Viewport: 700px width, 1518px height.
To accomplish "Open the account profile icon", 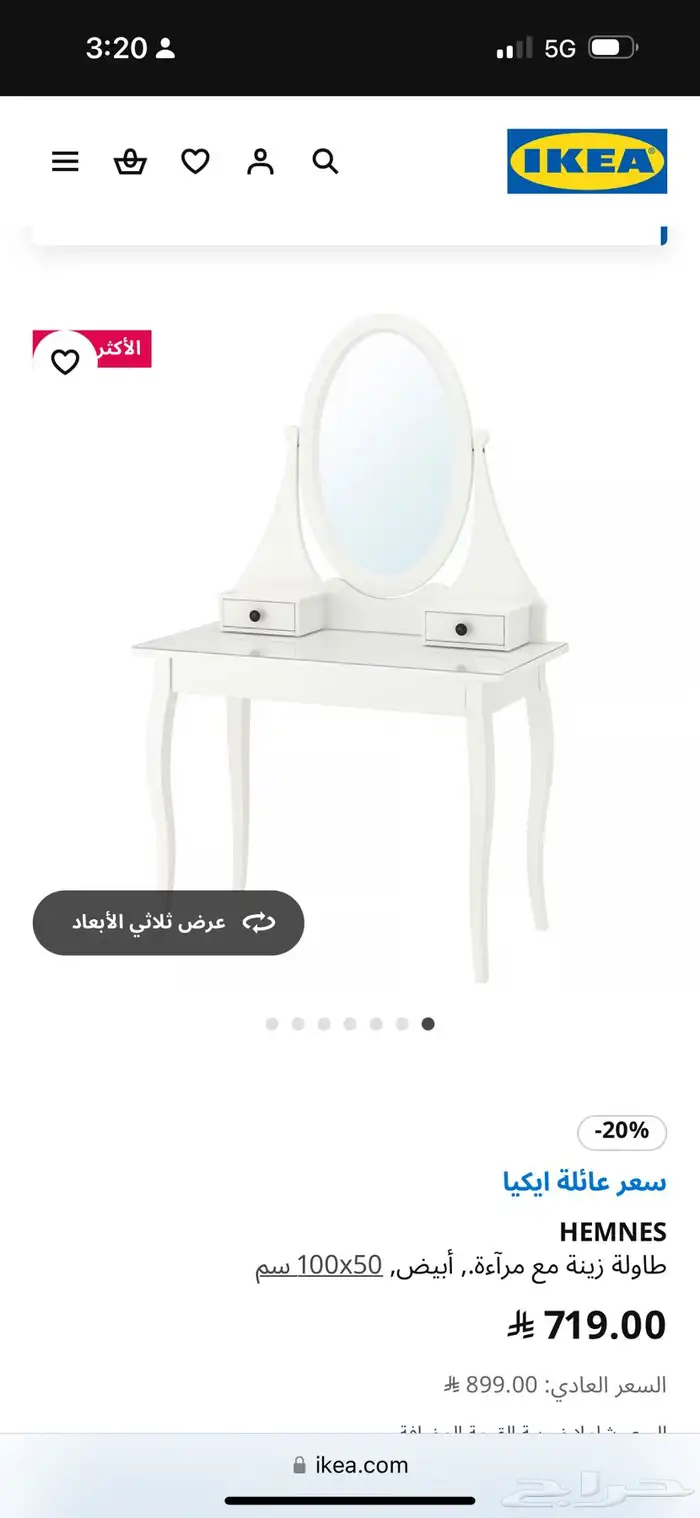I will (x=260, y=161).
